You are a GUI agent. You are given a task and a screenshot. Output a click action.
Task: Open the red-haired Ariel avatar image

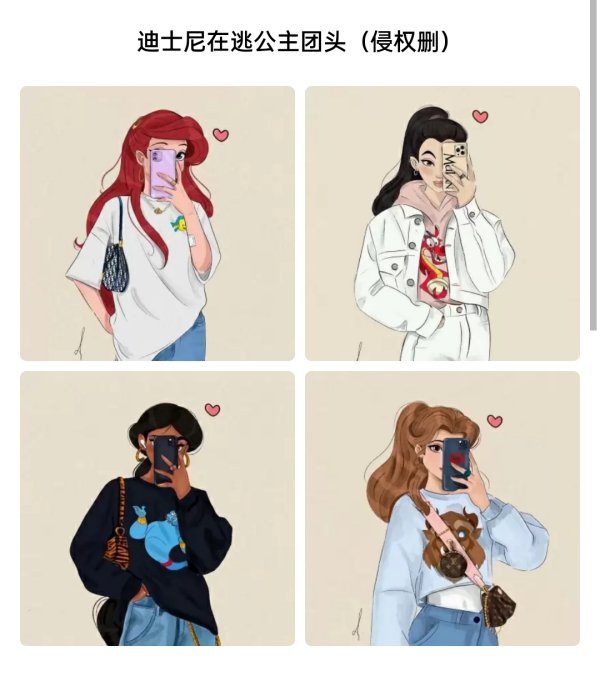click(x=157, y=223)
